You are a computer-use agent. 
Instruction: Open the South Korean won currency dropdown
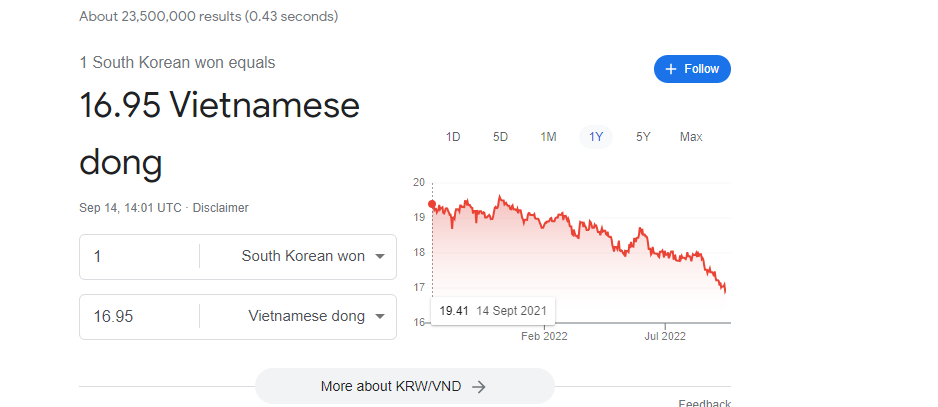312,257
